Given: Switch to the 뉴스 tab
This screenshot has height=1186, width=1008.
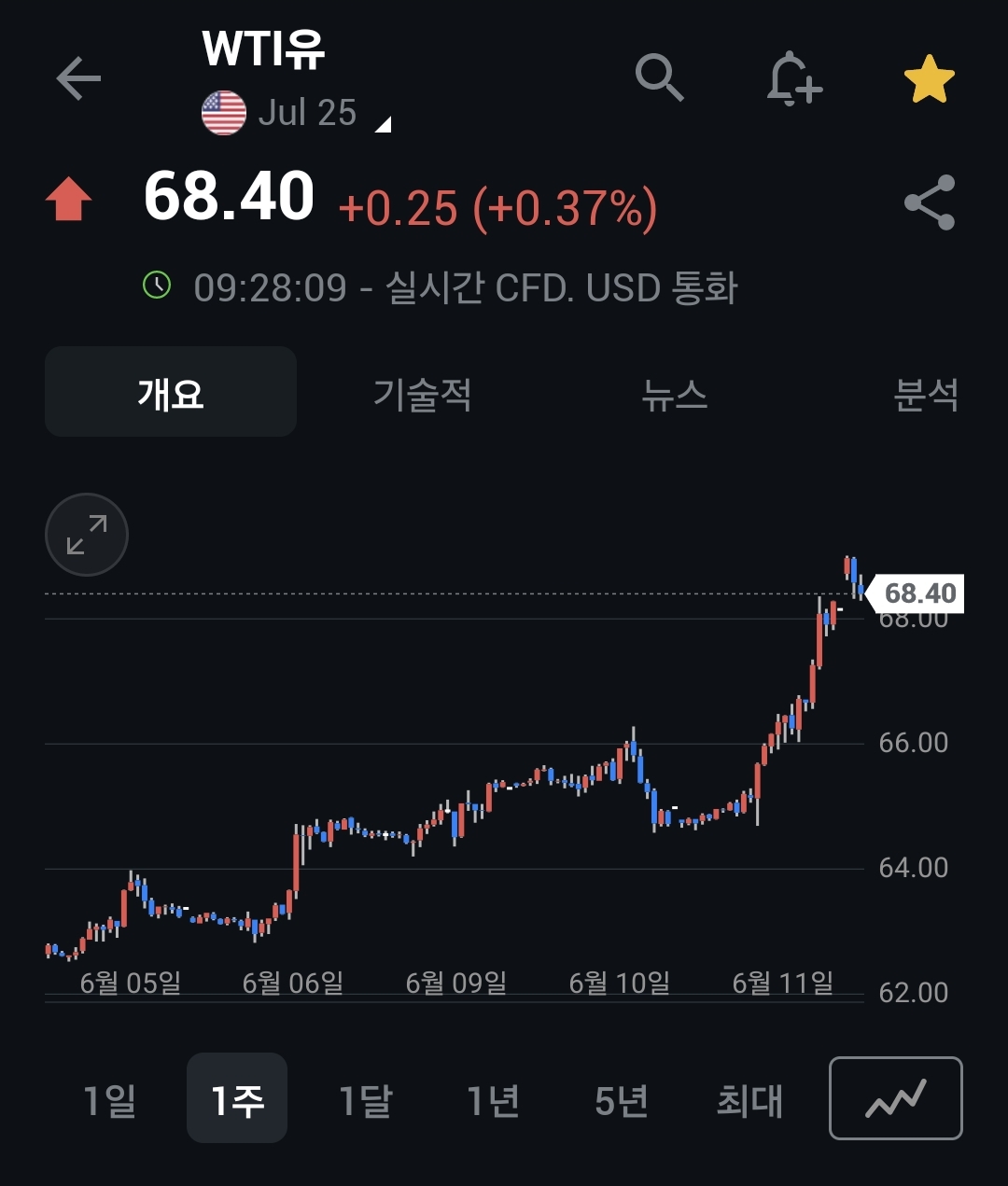Looking at the screenshot, I should [674, 393].
